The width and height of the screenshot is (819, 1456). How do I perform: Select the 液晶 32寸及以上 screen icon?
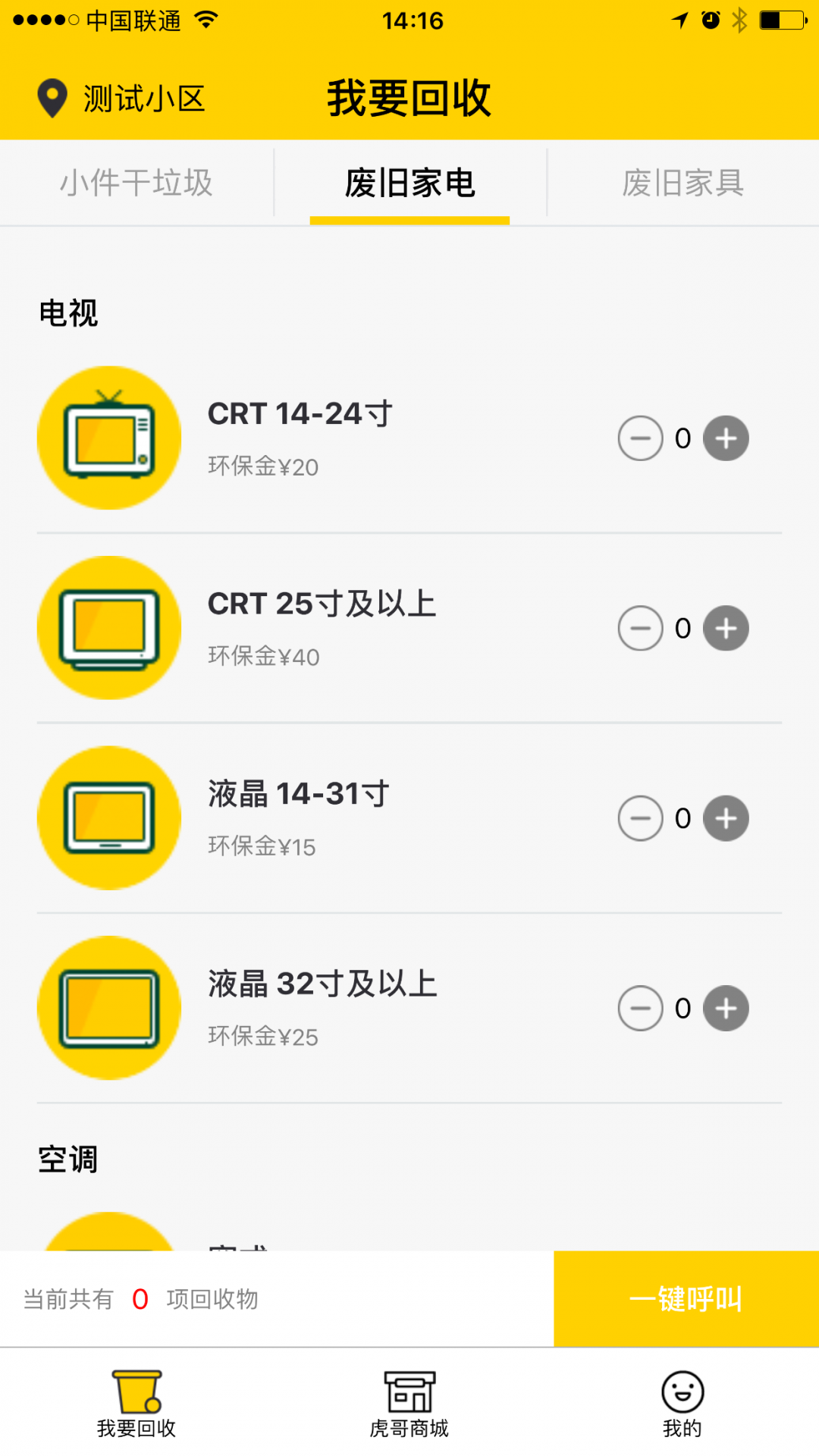click(x=109, y=1007)
